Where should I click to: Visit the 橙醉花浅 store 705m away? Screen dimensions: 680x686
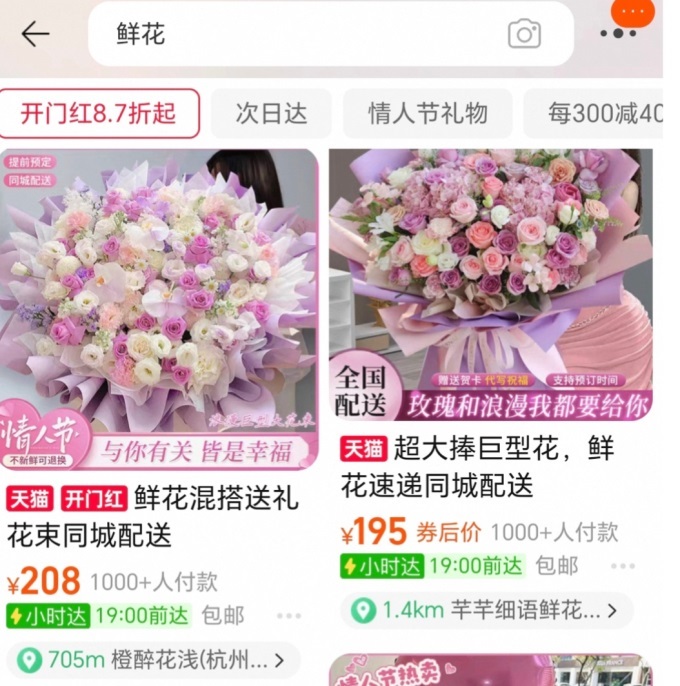[x=152, y=660]
